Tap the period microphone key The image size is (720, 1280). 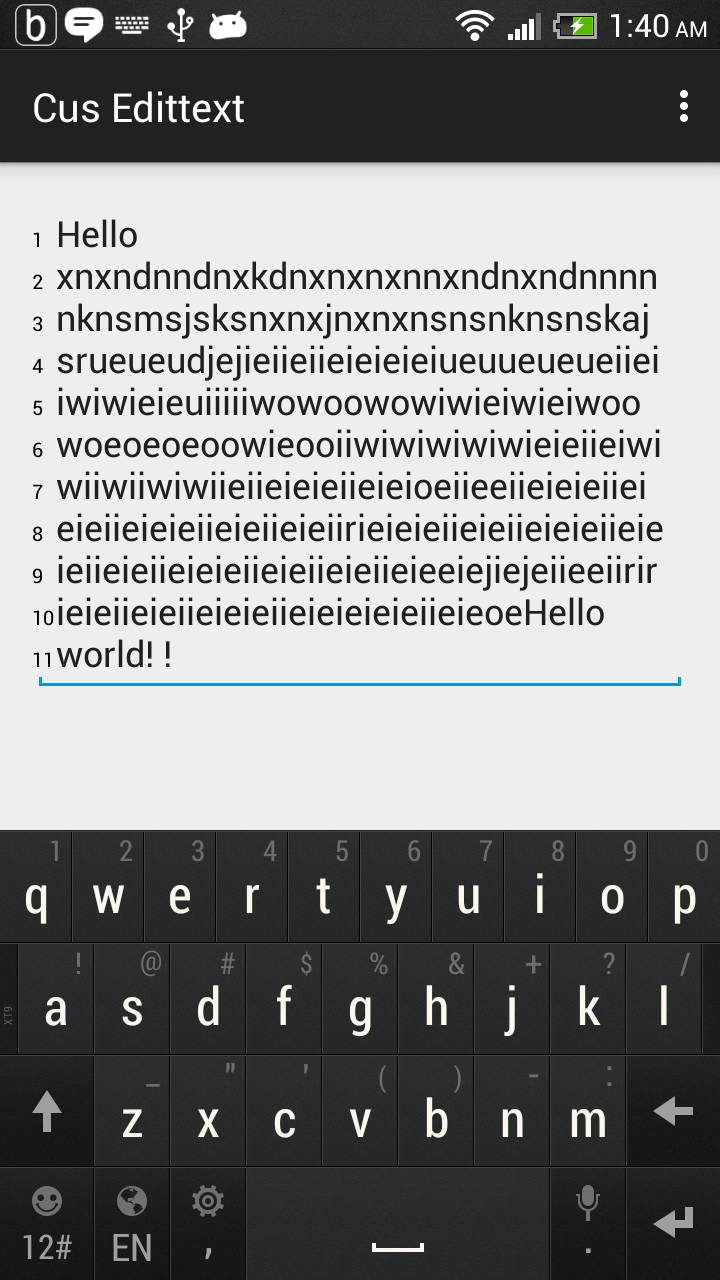[588, 1224]
